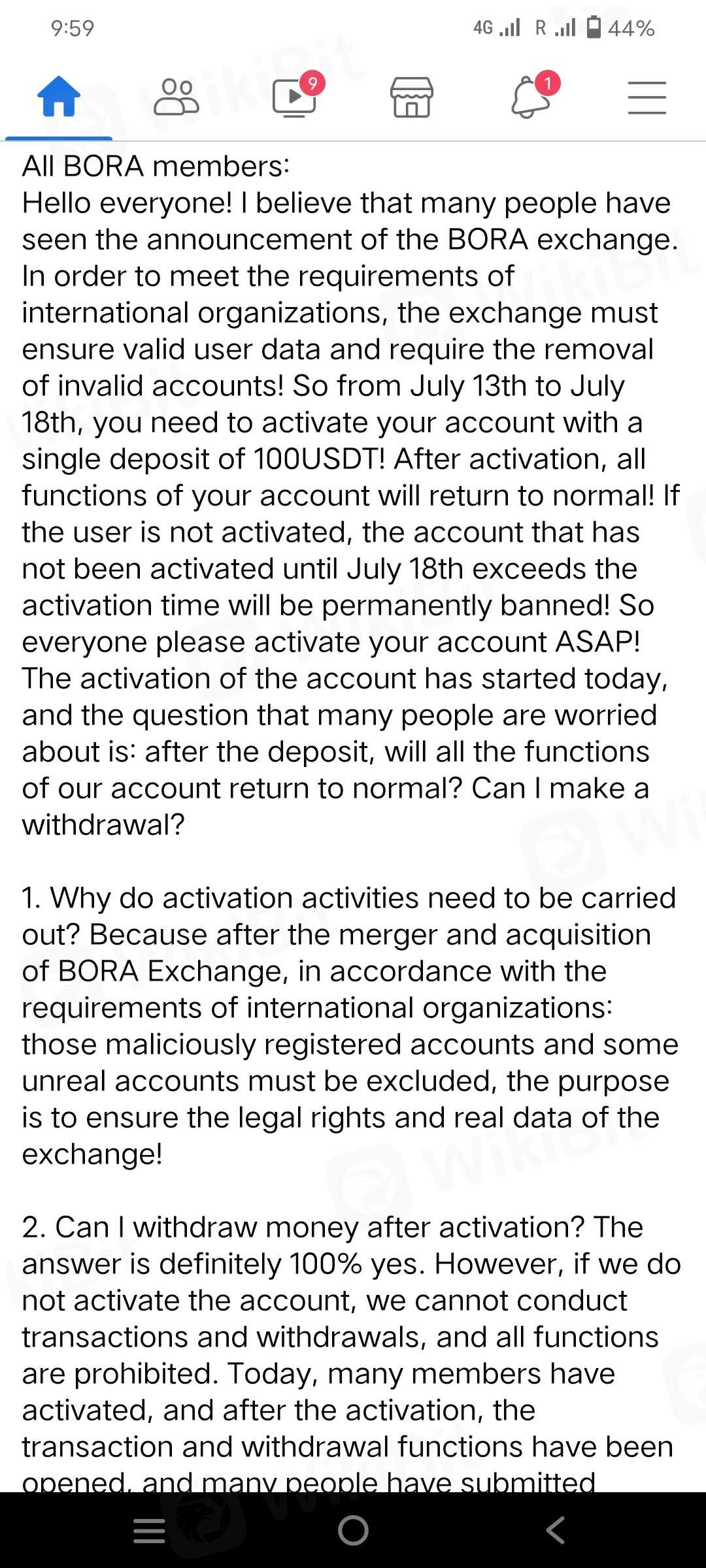The width and height of the screenshot is (706, 1568).
Task: Open recent apps from the navigation bar
Action: (149, 1530)
